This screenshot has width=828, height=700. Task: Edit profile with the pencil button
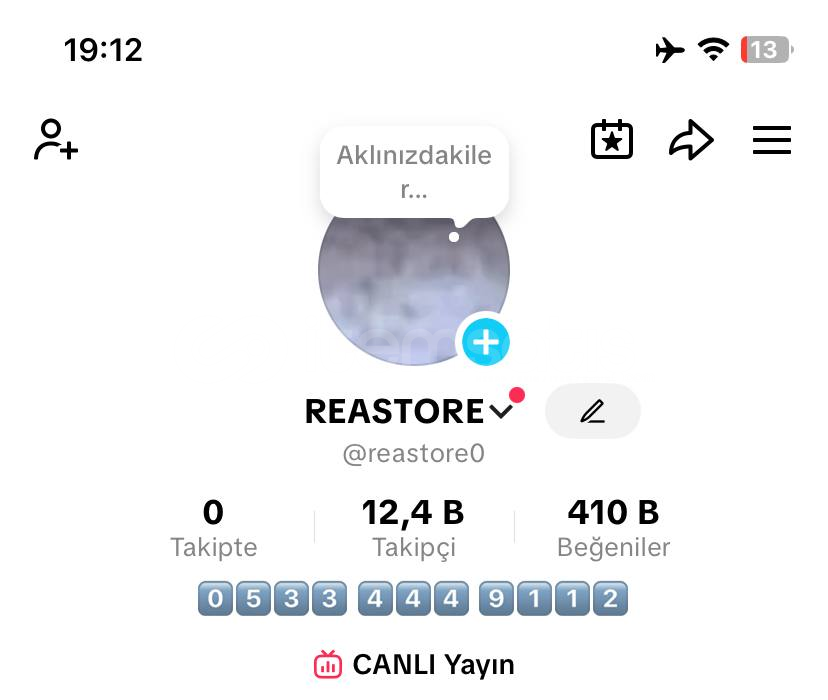click(593, 411)
